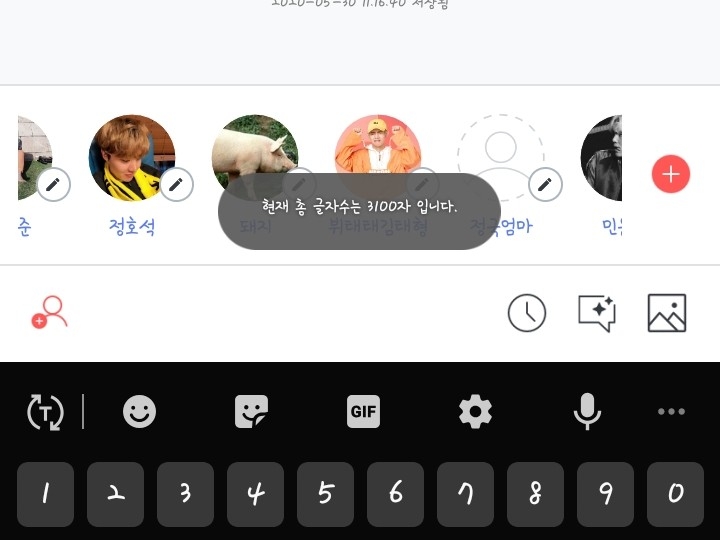Attach an image via the picture icon
The width and height of the screenshot is (720, 540).
pyautogui.click(x=667, y=313)
